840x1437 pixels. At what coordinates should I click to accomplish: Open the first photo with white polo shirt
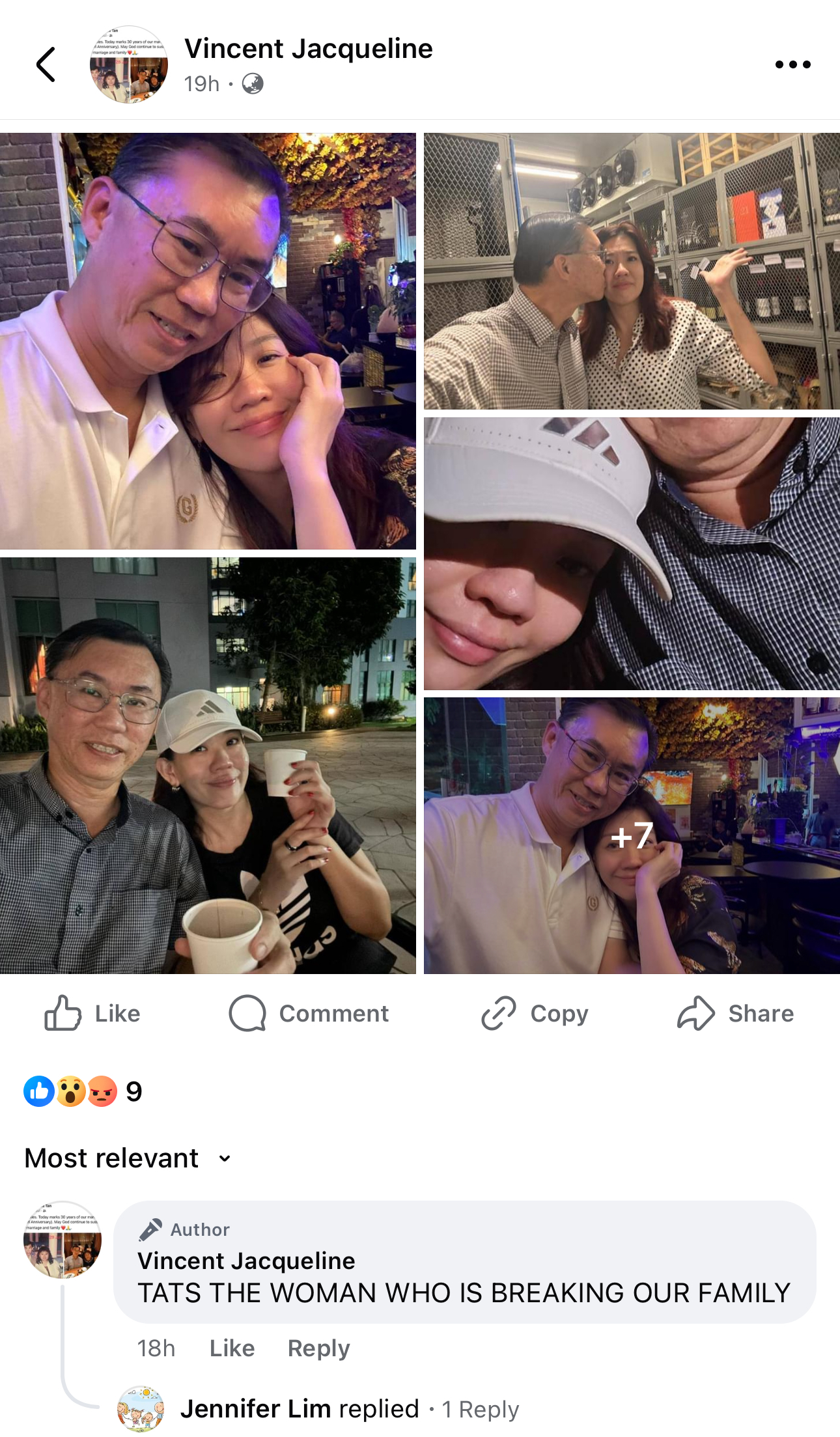click(x=208, y=341)
